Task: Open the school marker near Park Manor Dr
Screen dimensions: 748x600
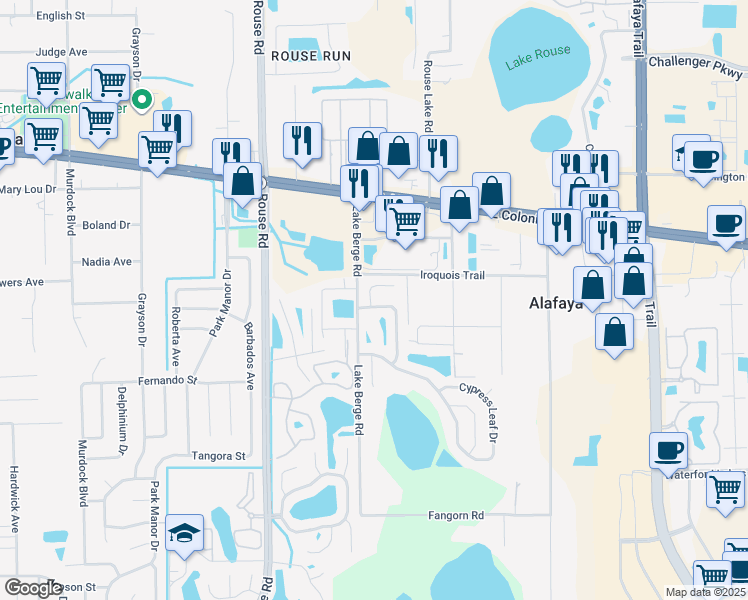Action: tap(184, 536)
